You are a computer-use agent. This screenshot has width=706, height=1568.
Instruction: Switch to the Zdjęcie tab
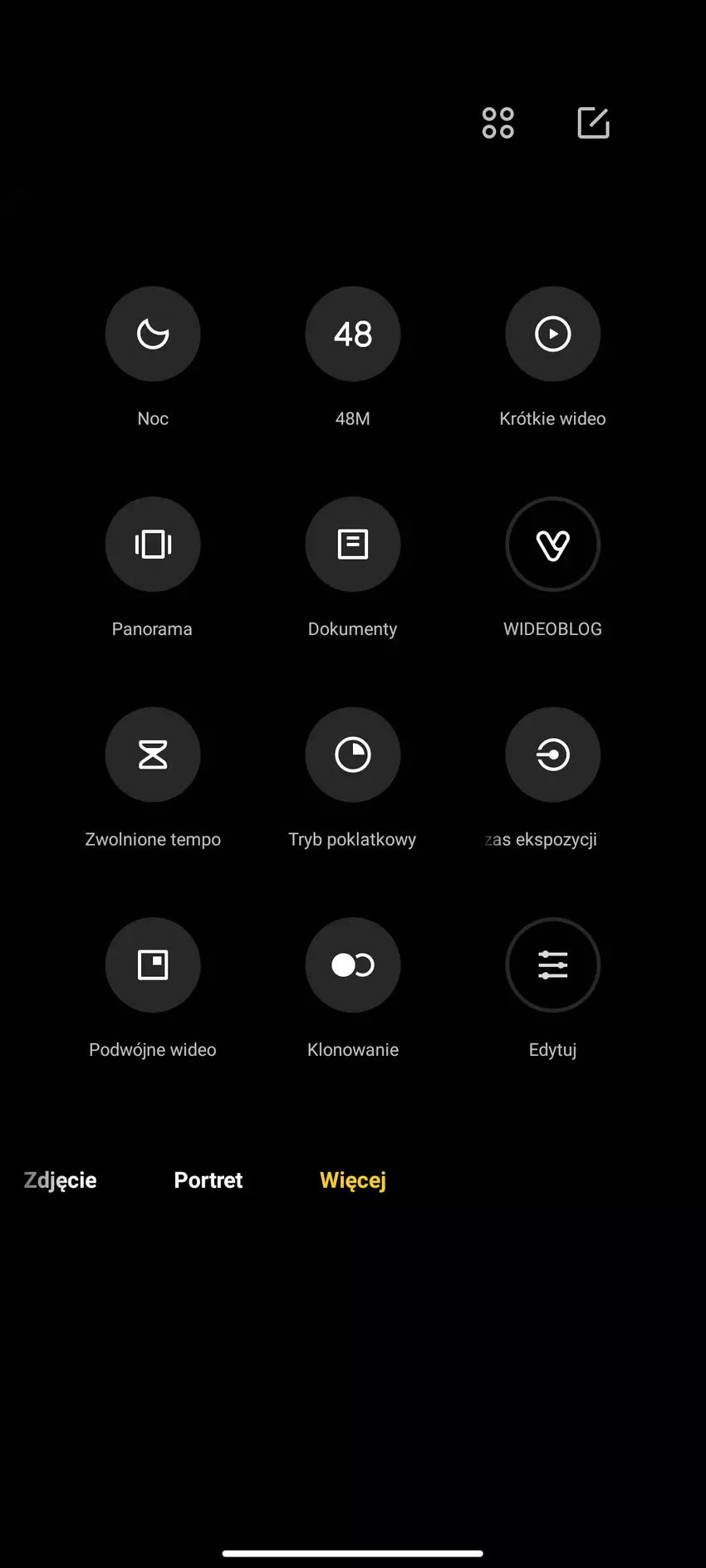61,1180
